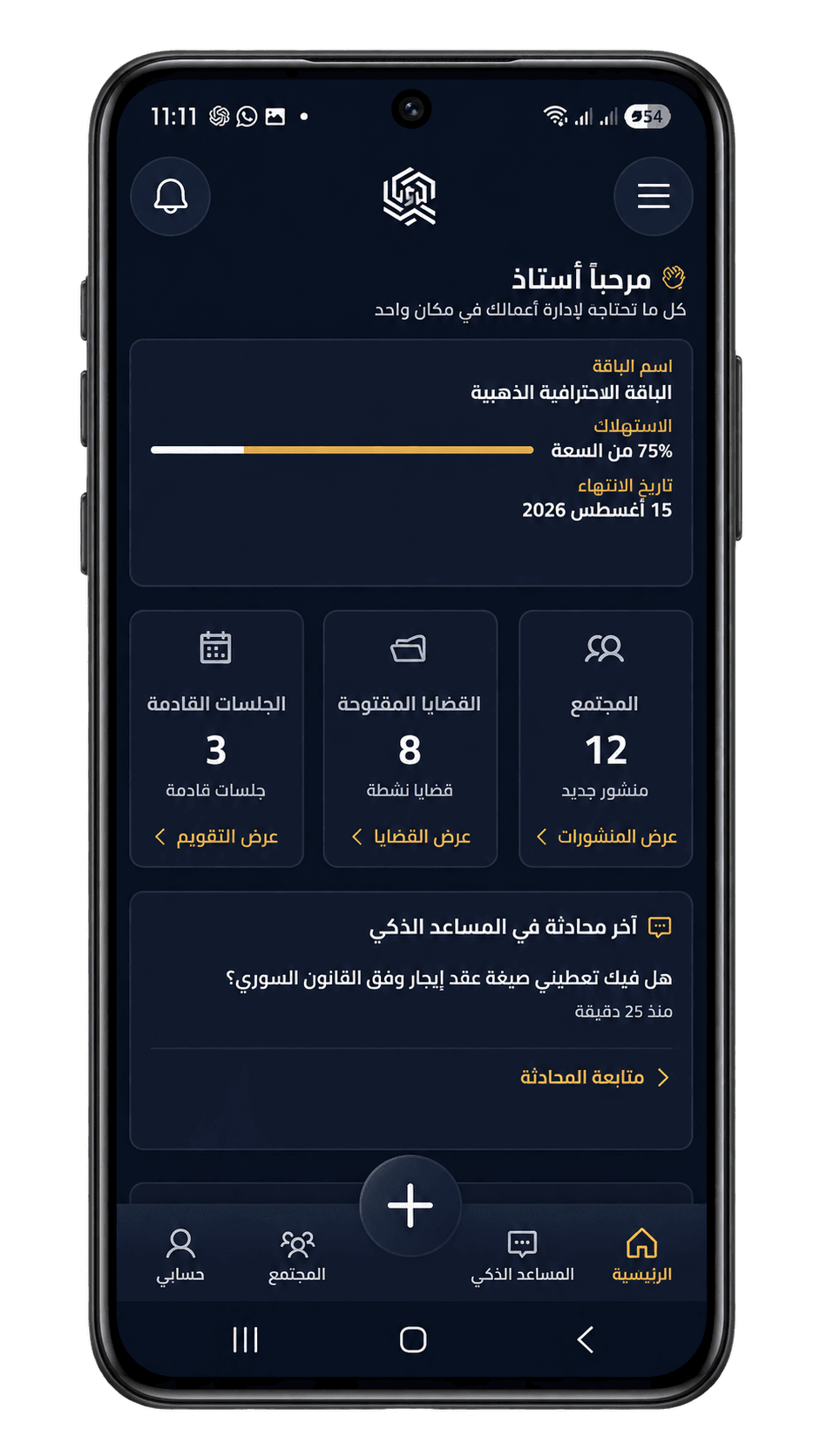Tap the plus floating action button
The image size is (820, 1456).
(410, 1206)
